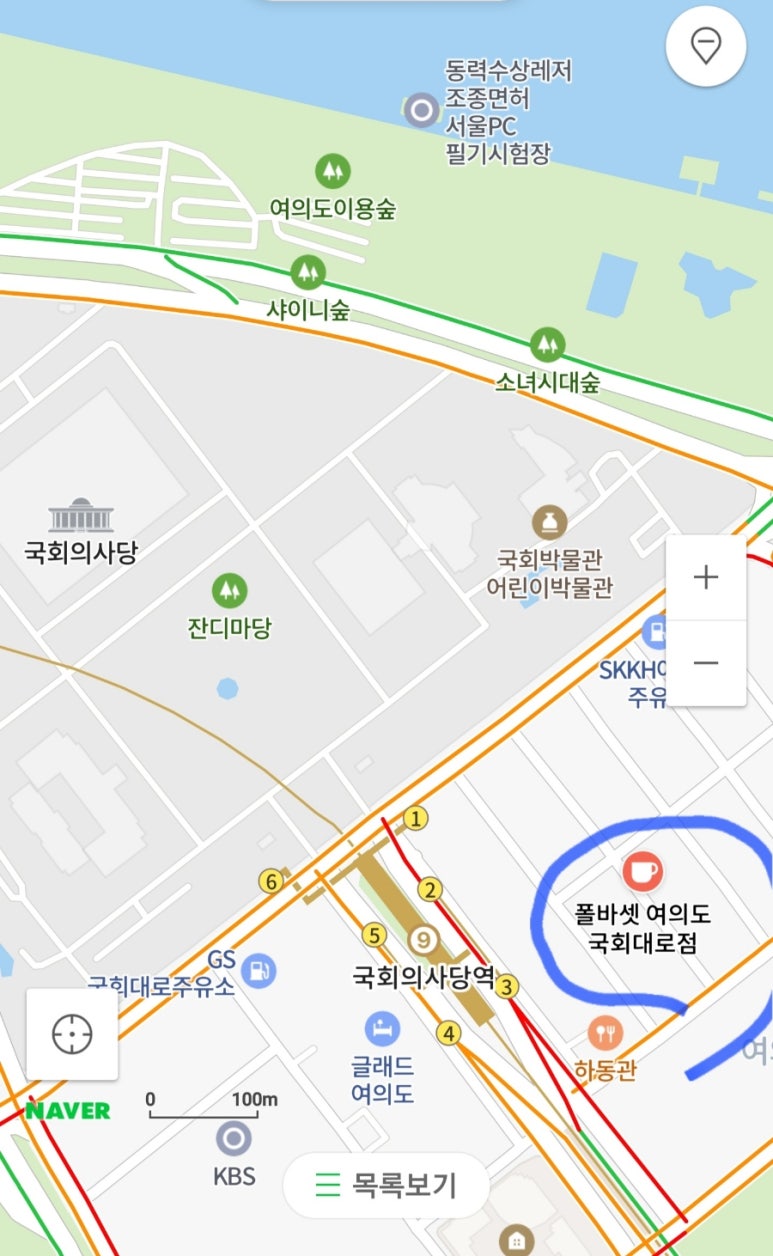Select the 국회의사당 landmark marker

(81, 517)
